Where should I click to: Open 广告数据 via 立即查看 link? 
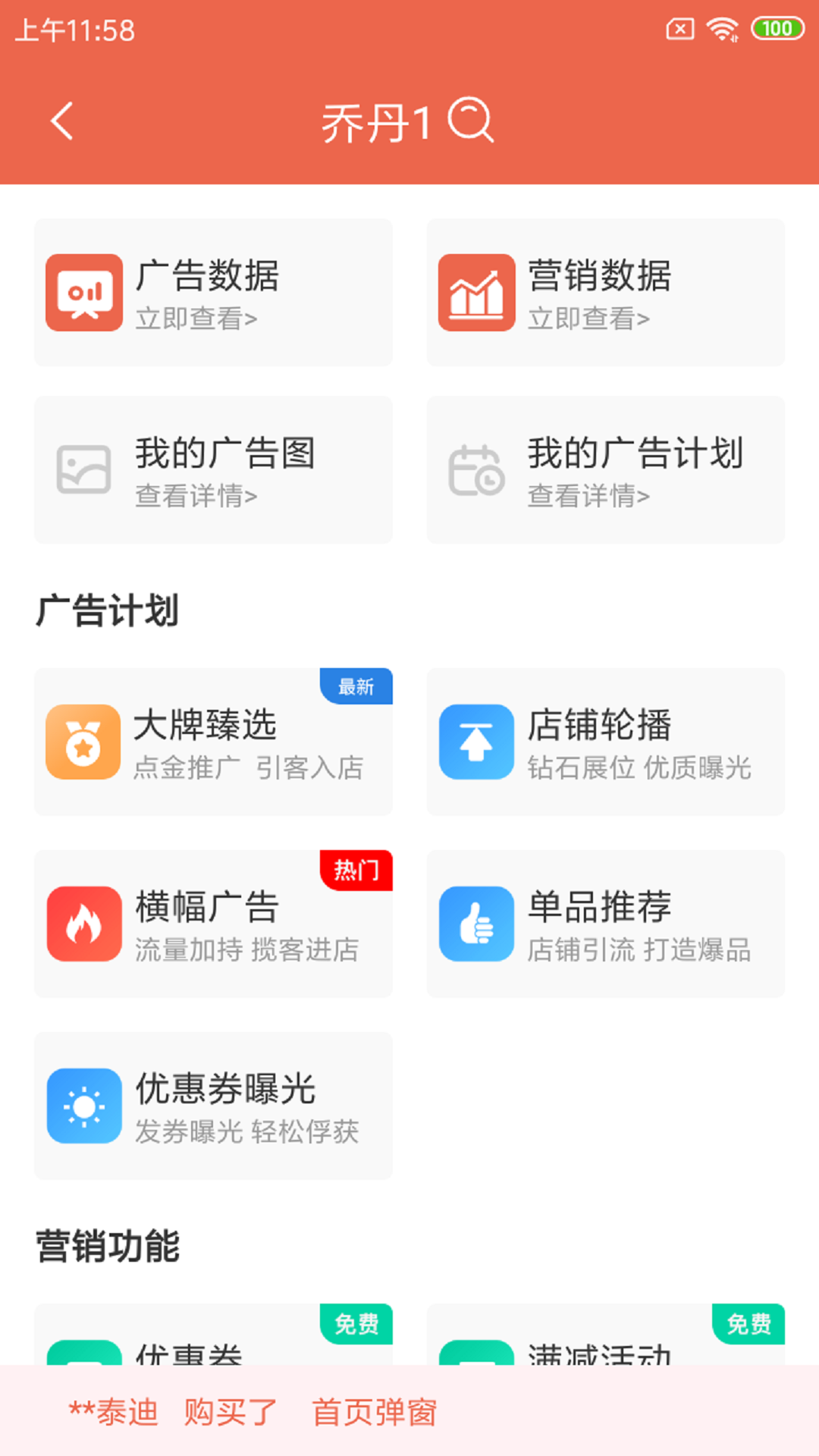(196, 318)
